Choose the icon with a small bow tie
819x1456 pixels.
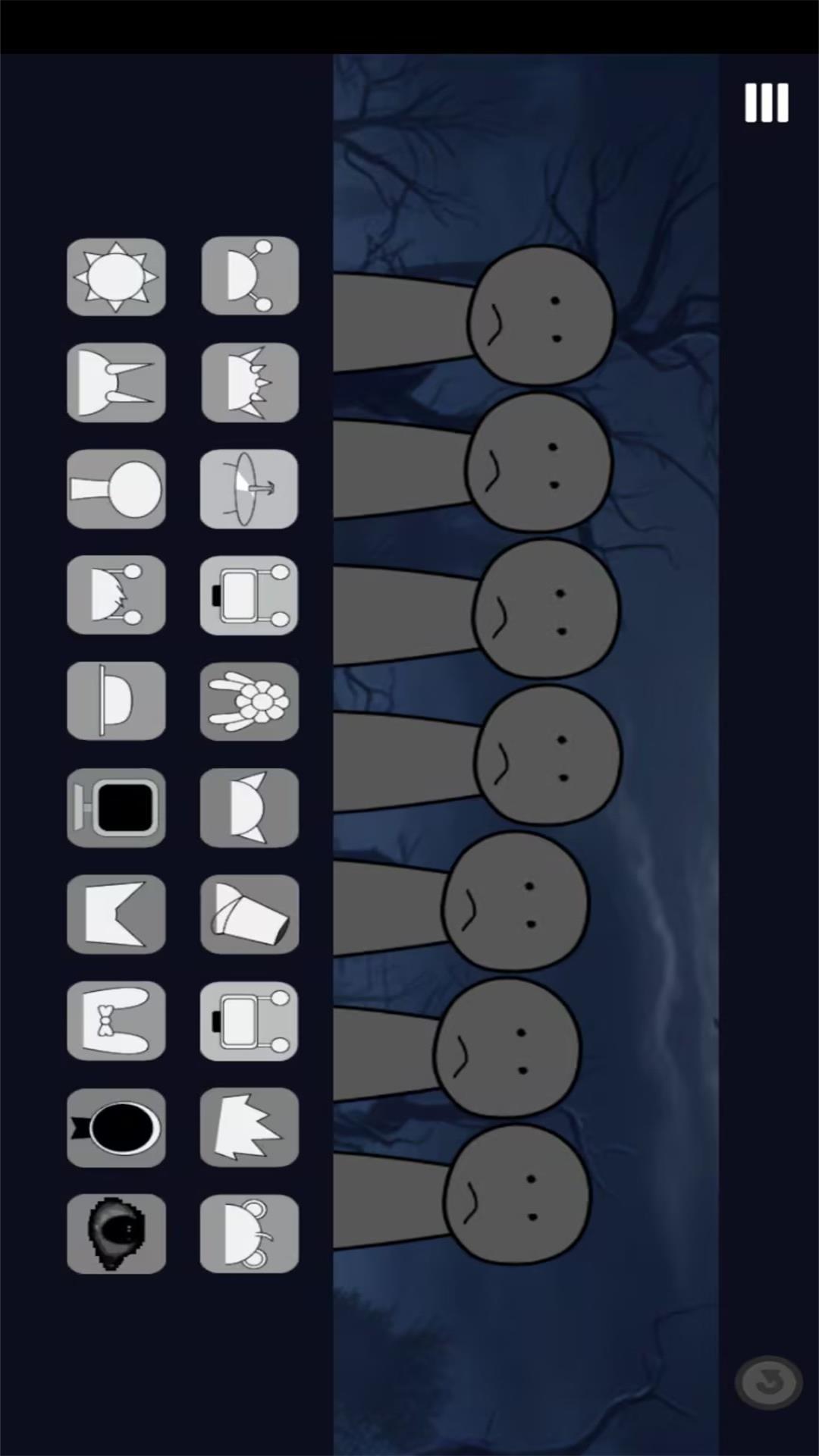click(x=116, y=1021)
